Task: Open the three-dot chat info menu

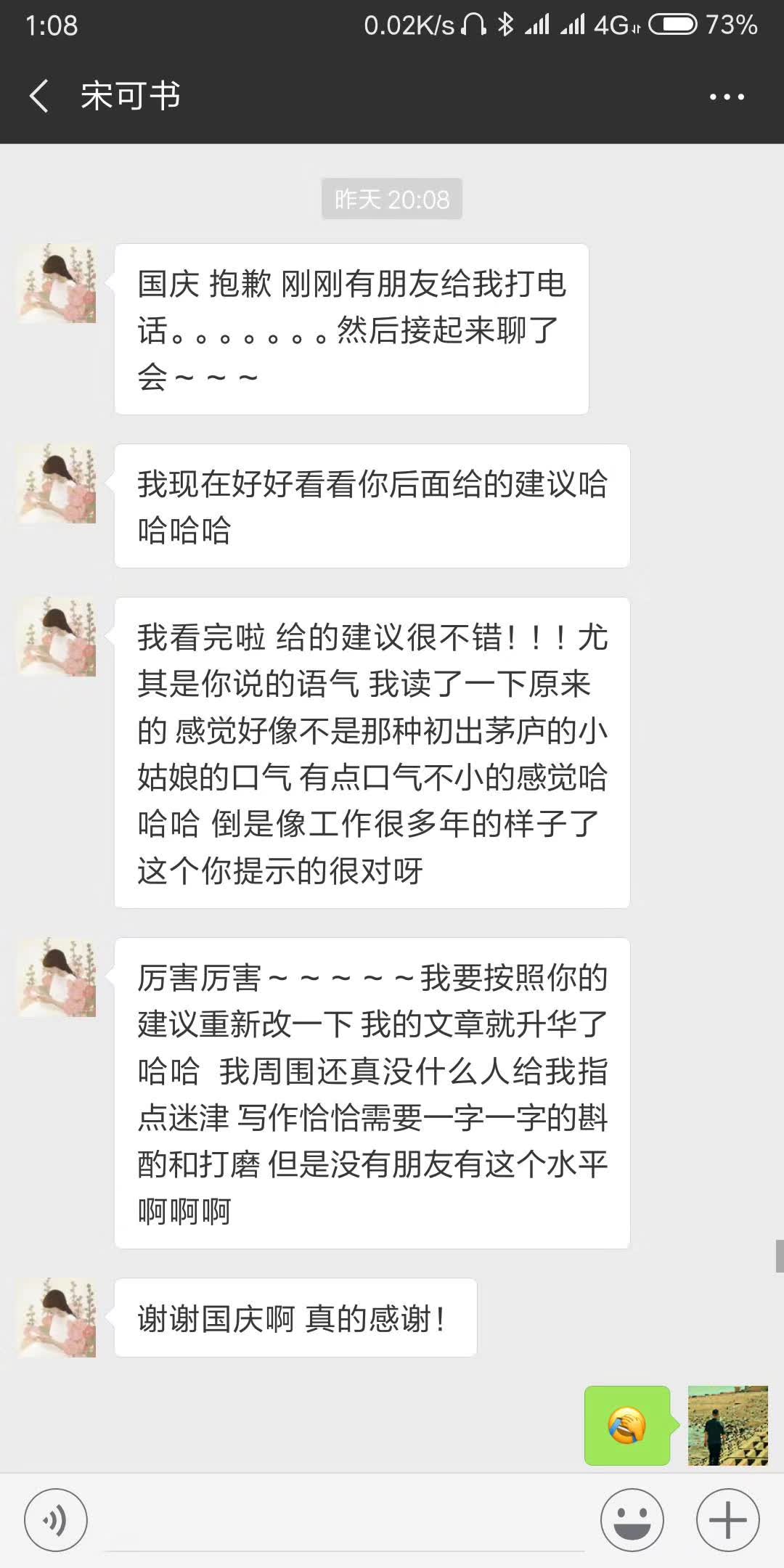Action: pyautogui.click(x=727, y=97)
